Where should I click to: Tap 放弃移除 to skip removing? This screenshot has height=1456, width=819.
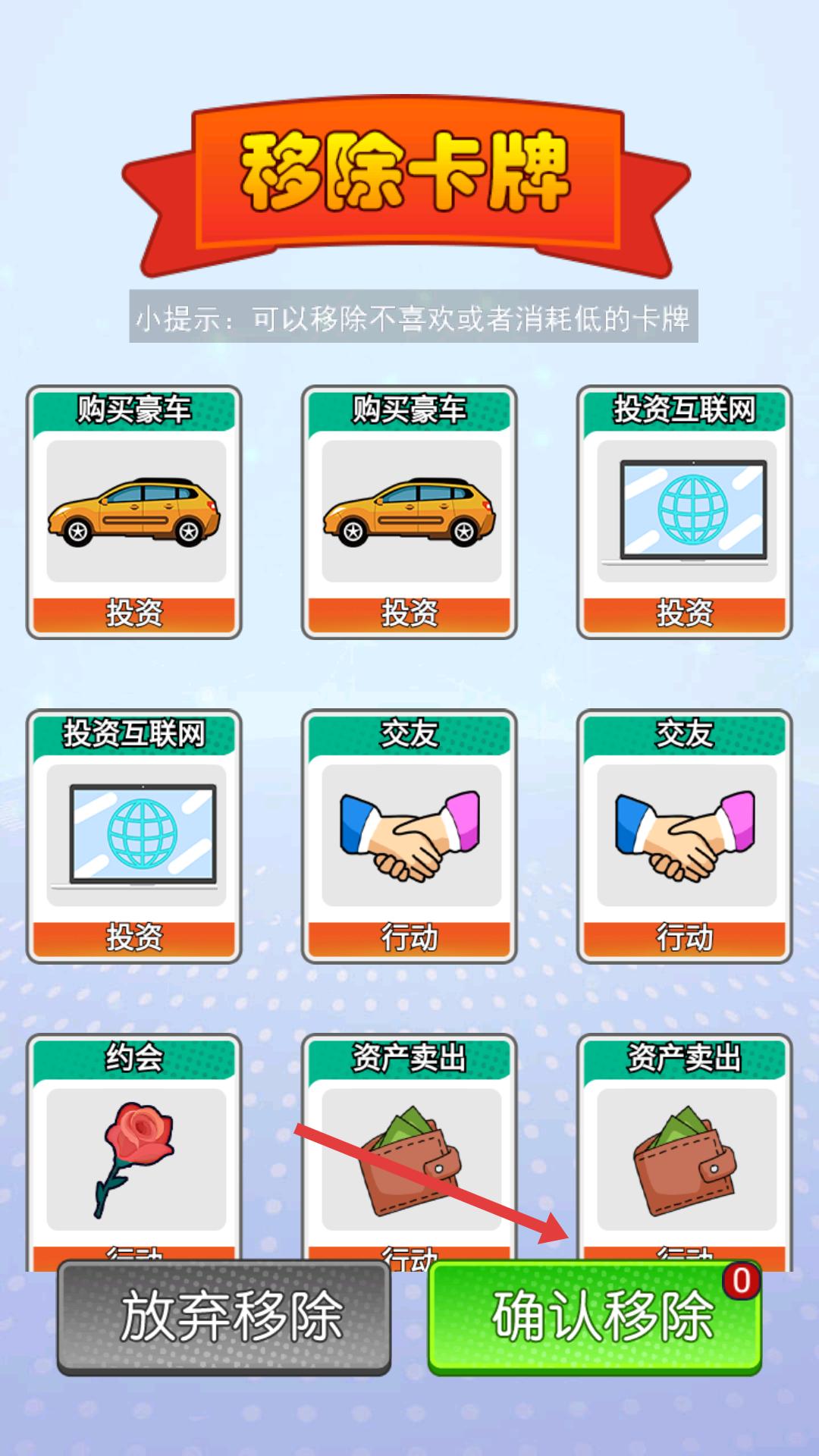pos(224,1318)
